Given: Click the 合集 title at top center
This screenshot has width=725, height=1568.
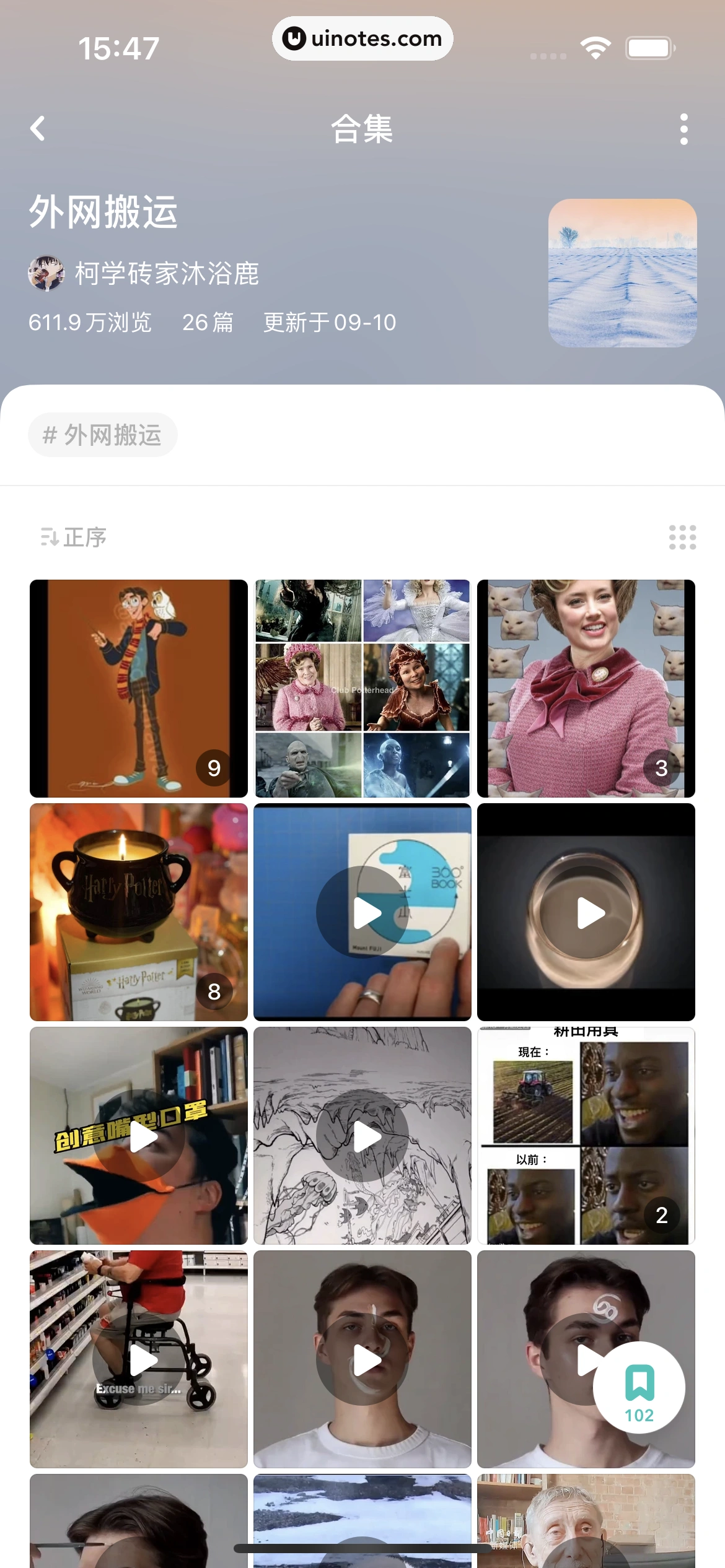Looking at the screenshot, I should point(362,129).
